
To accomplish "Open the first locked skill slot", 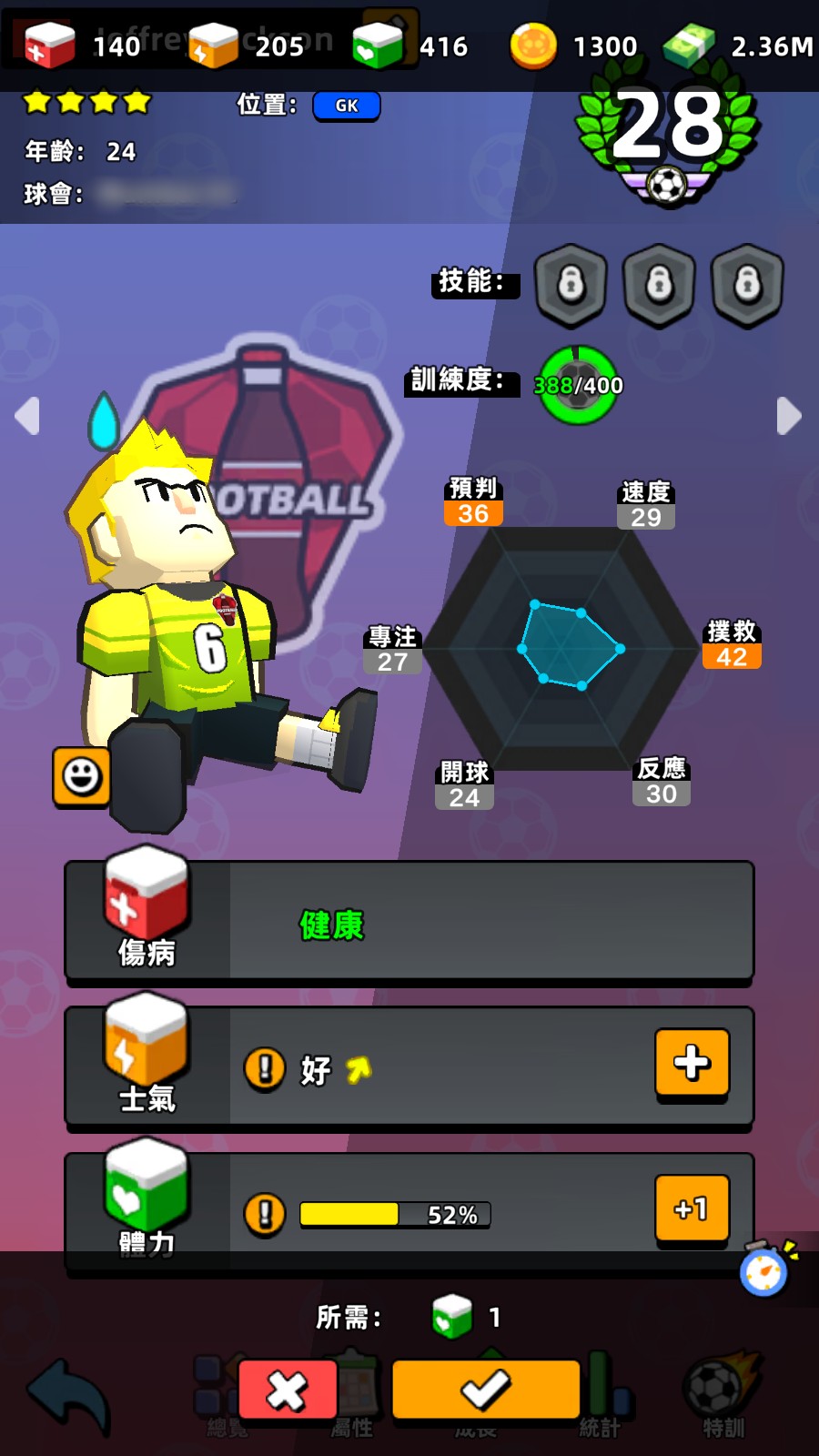I will 571,285.
